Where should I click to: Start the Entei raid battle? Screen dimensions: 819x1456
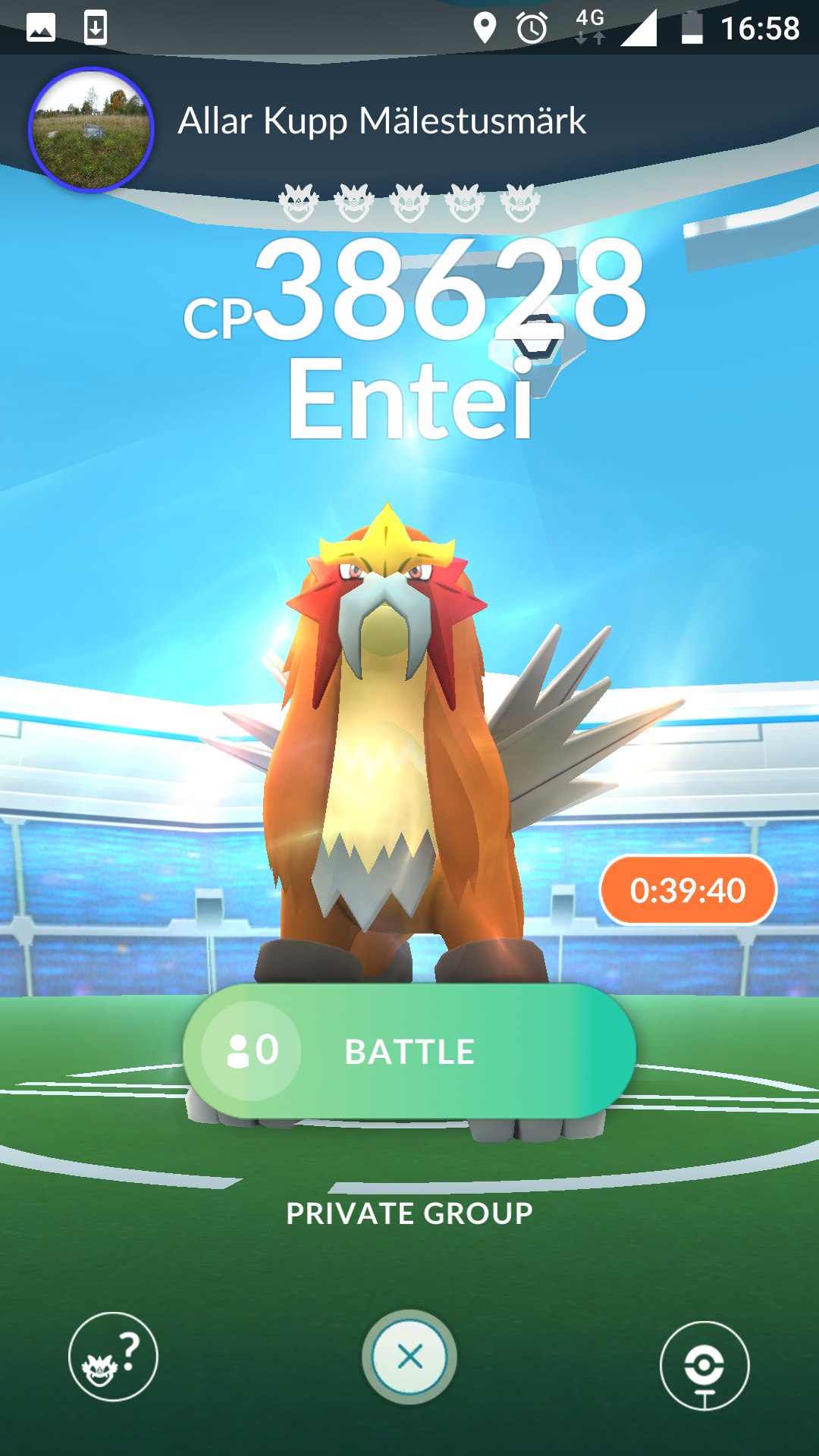(x=409, y=1051)
